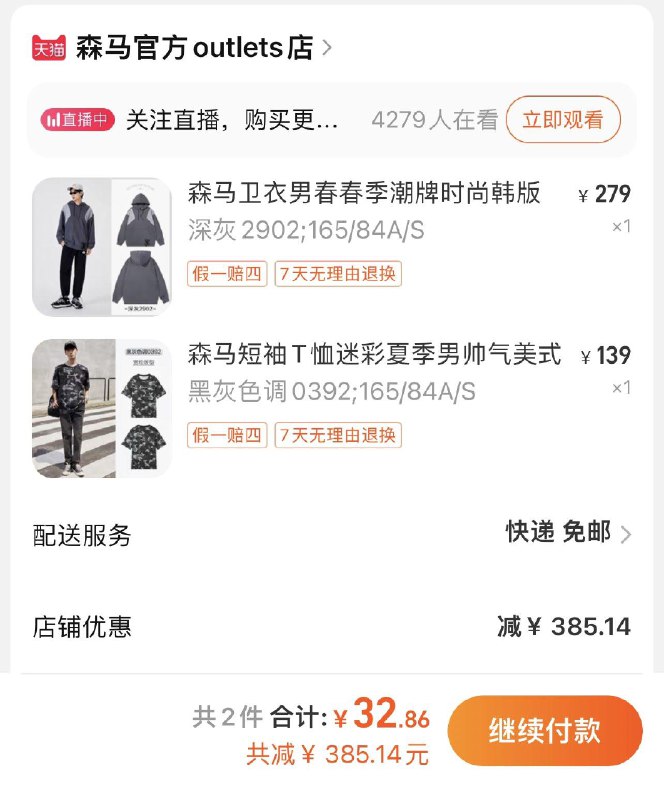Open the 森马官方outlets店 store page
The height and width of the screenshot is (800, 664).
tap(195, 47)
